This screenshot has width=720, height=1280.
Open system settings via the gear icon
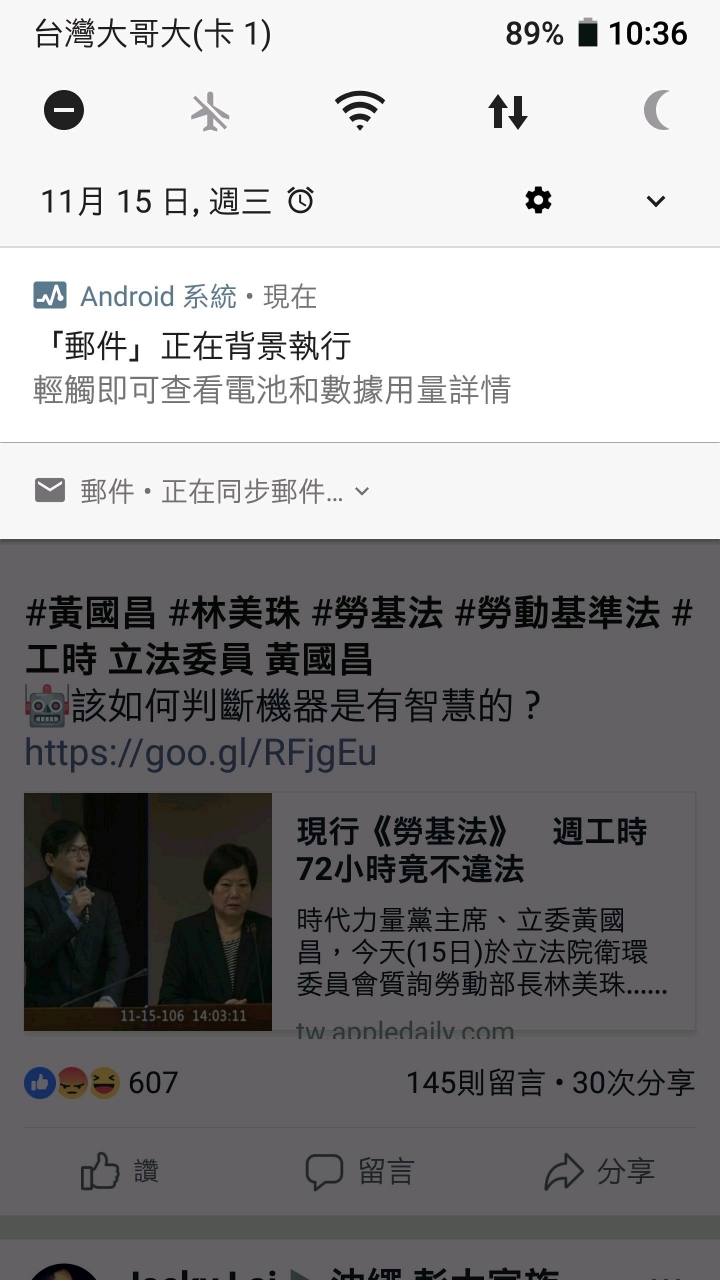[x=538, y=201]
